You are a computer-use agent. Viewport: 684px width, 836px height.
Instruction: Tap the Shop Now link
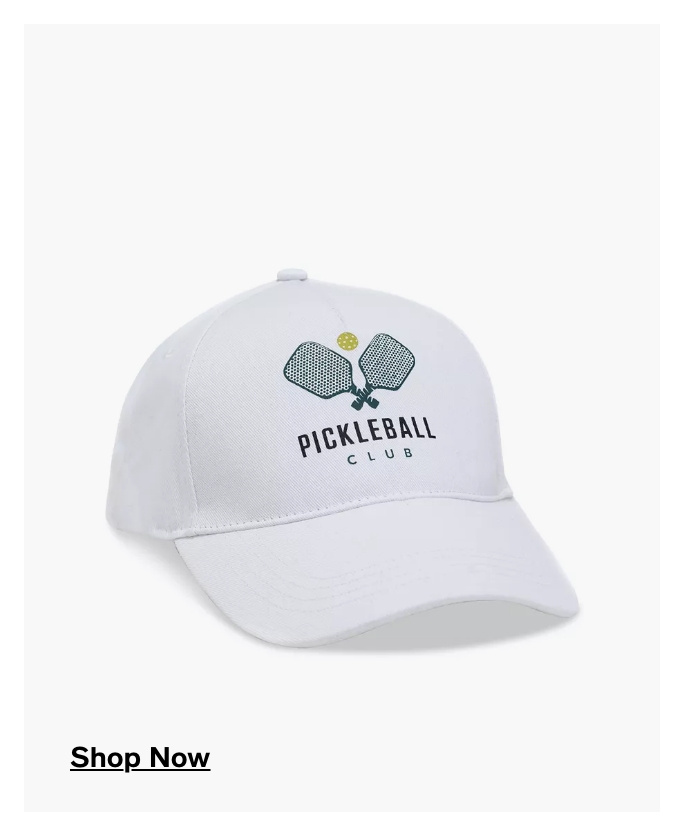(140, 758)
